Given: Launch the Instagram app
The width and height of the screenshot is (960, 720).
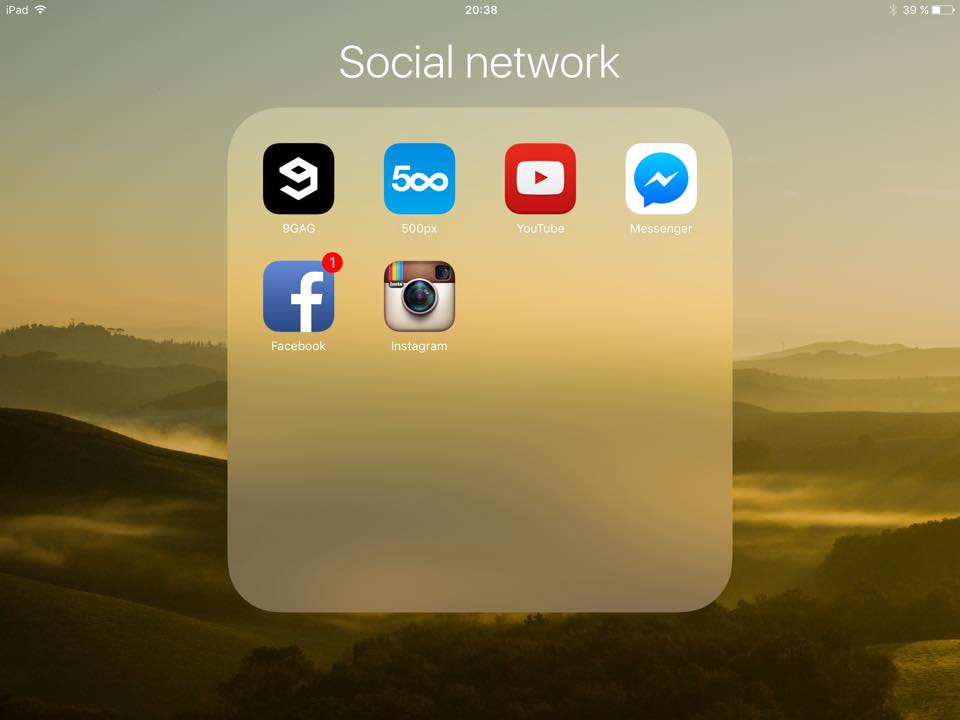Looking at the screenshot, I should coord(419,297).
